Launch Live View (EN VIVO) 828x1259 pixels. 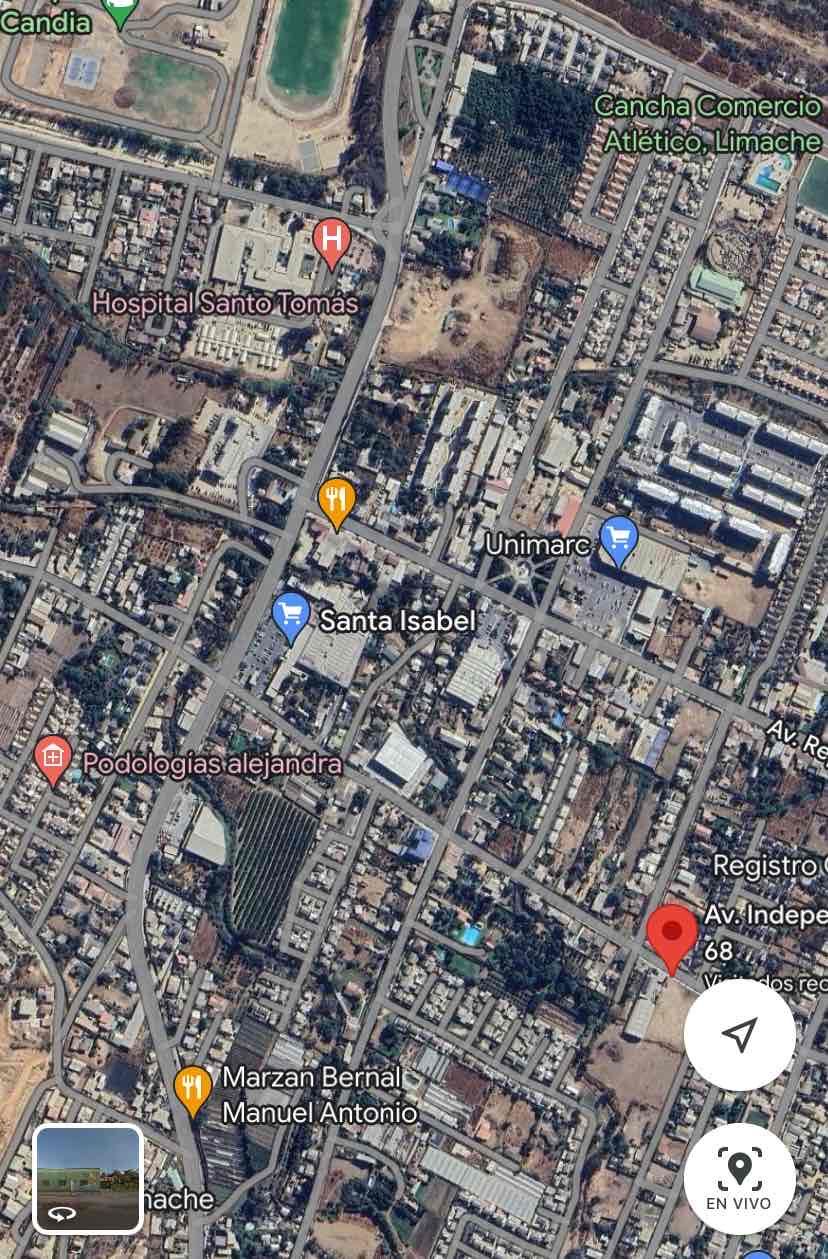coord(739,1178)
